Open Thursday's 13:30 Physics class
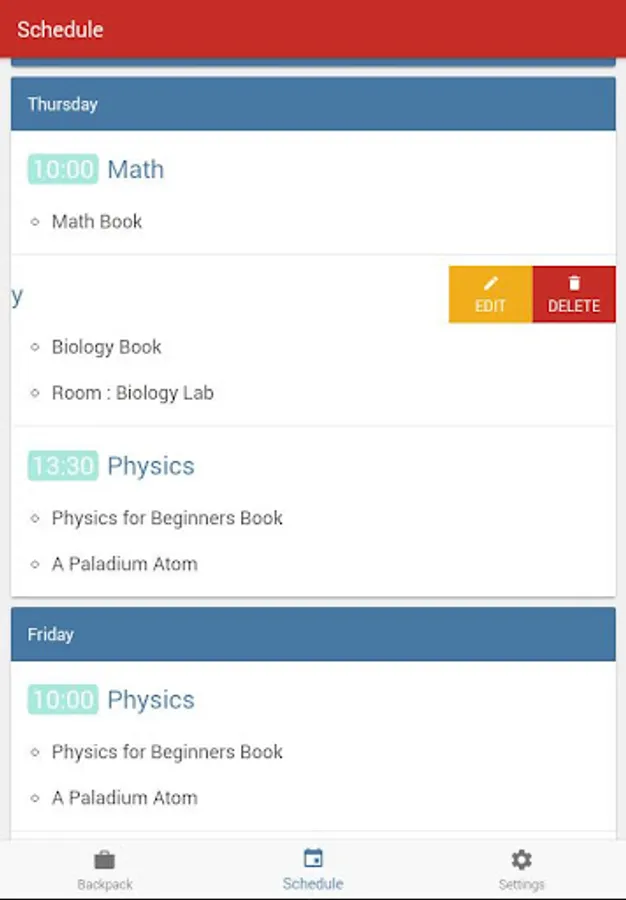 [x=313, y=511]
